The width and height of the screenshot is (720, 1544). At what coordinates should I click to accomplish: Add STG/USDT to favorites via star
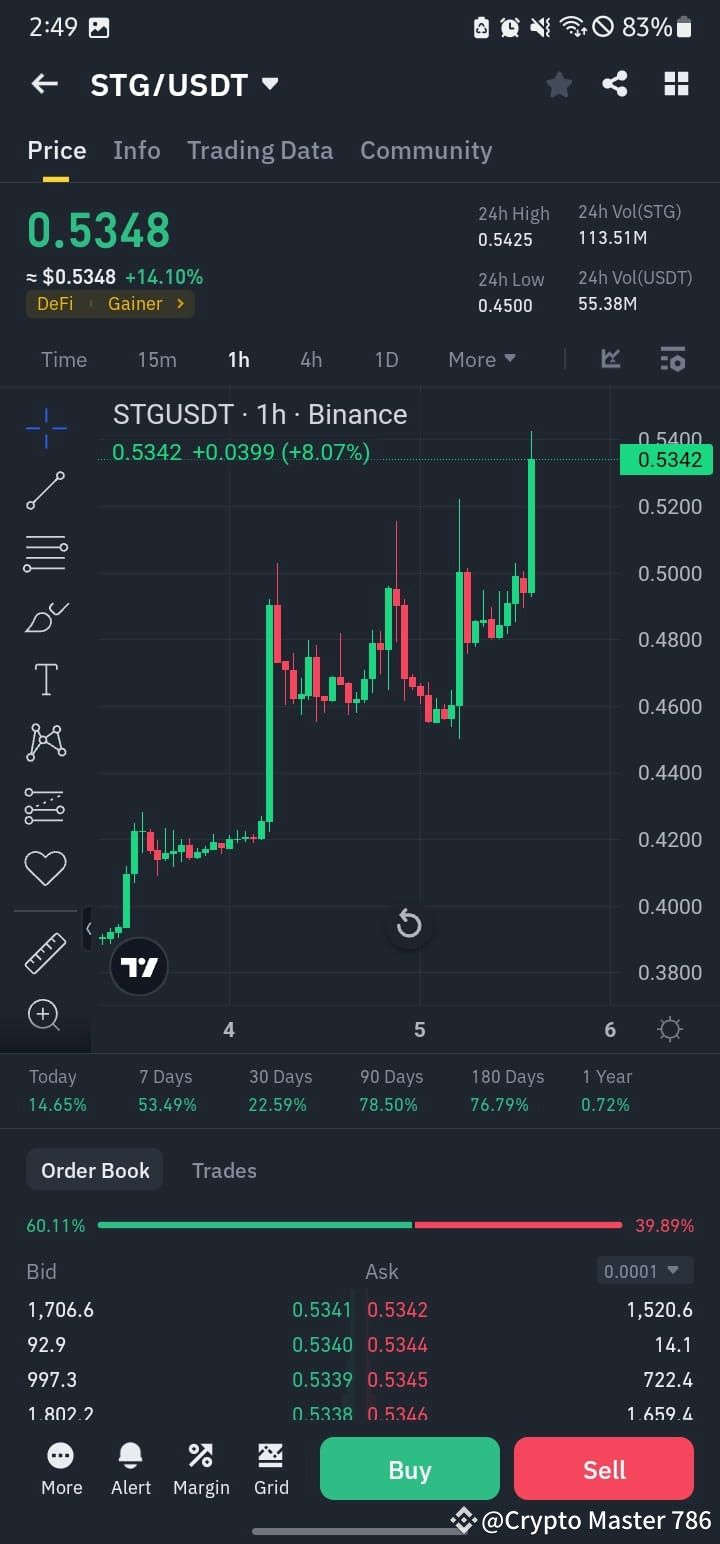coord(558,85)
